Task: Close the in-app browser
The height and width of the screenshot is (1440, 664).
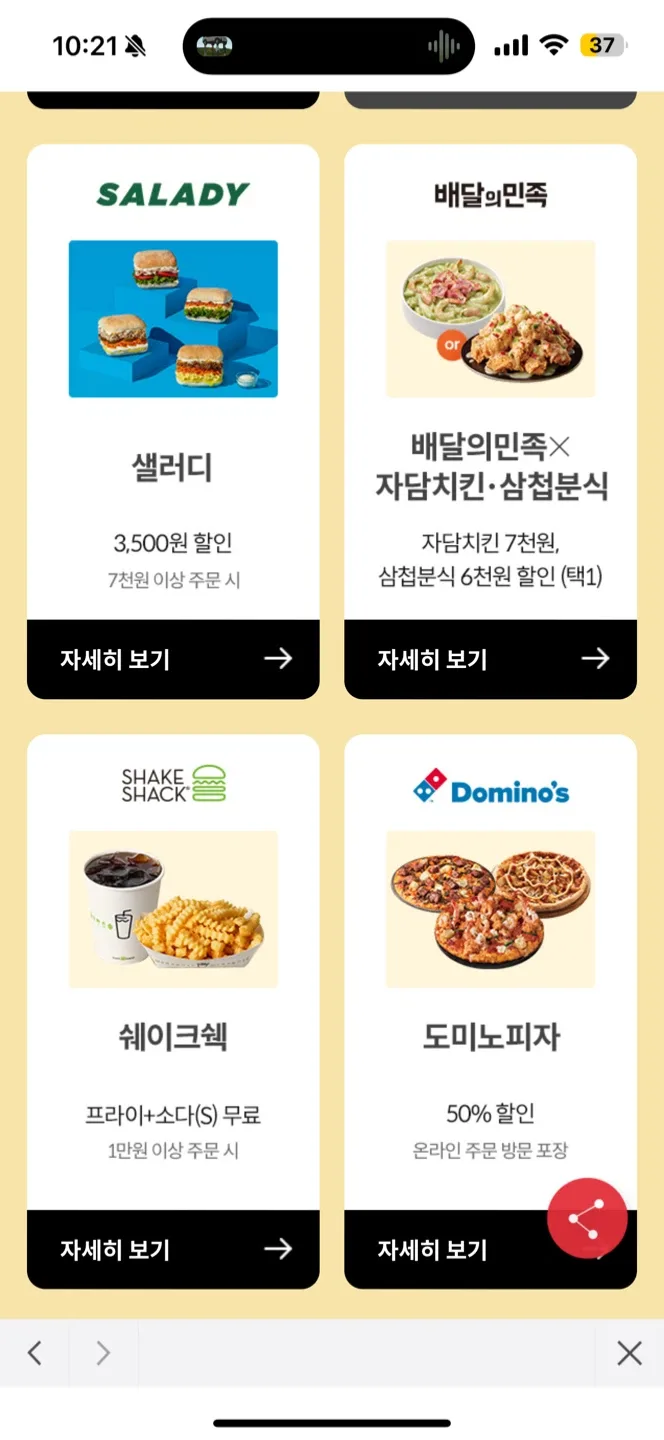Action: (x=629, y=1353)
